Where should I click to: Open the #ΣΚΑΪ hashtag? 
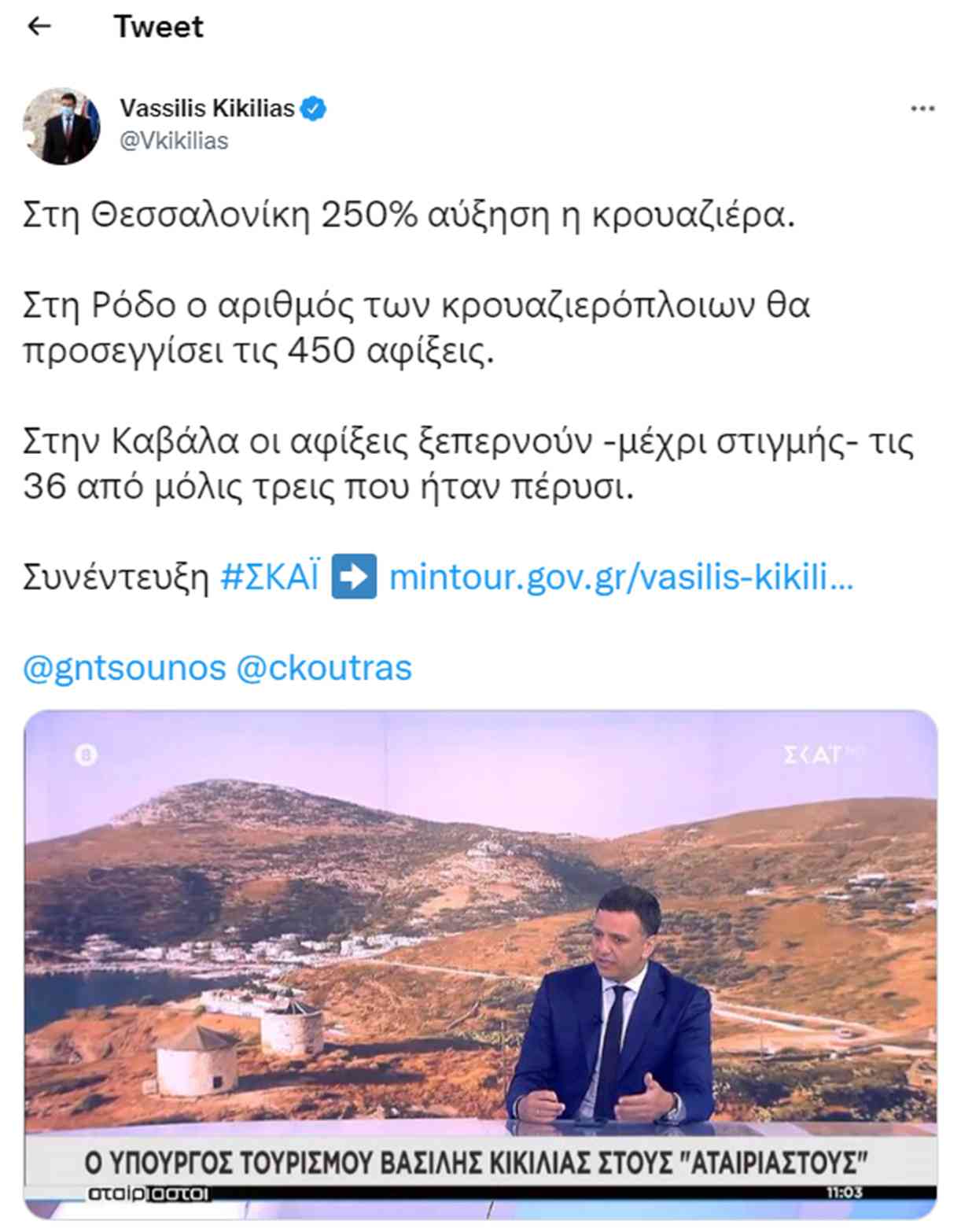(270, 577)
